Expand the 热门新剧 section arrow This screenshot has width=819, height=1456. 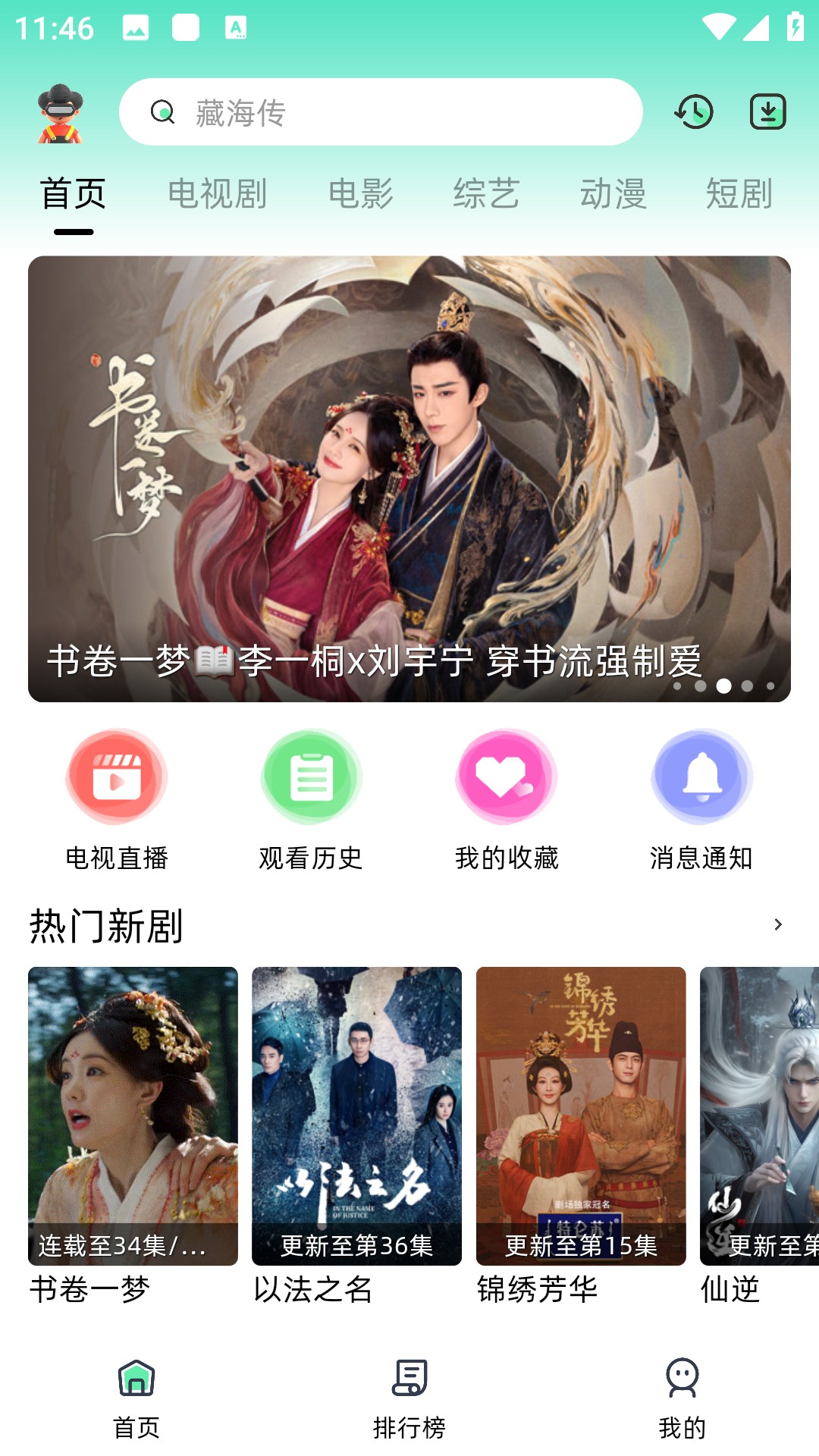click(x=777, y=924)
